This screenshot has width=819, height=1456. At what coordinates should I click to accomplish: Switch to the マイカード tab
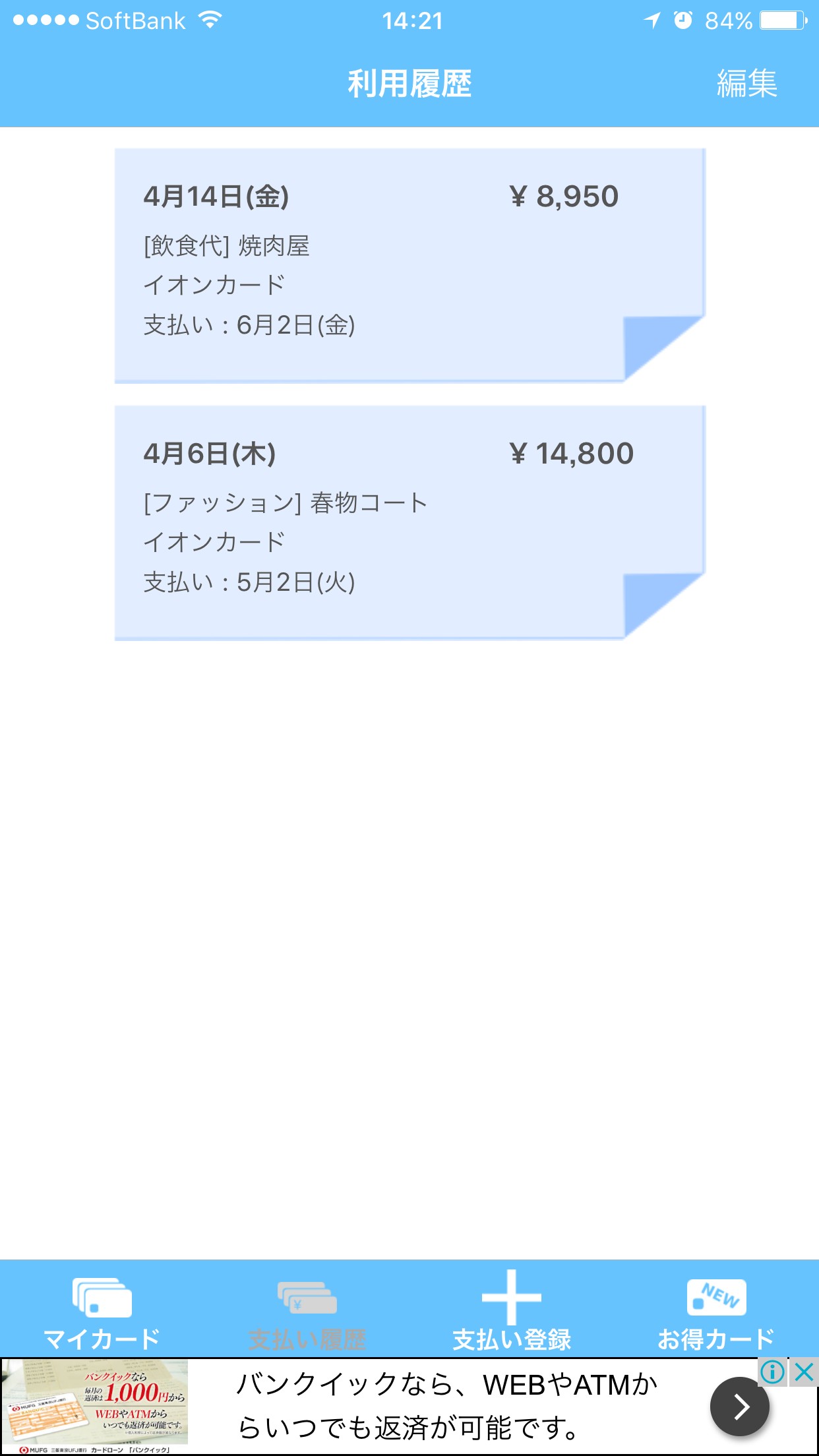(x=102, y=1312)
